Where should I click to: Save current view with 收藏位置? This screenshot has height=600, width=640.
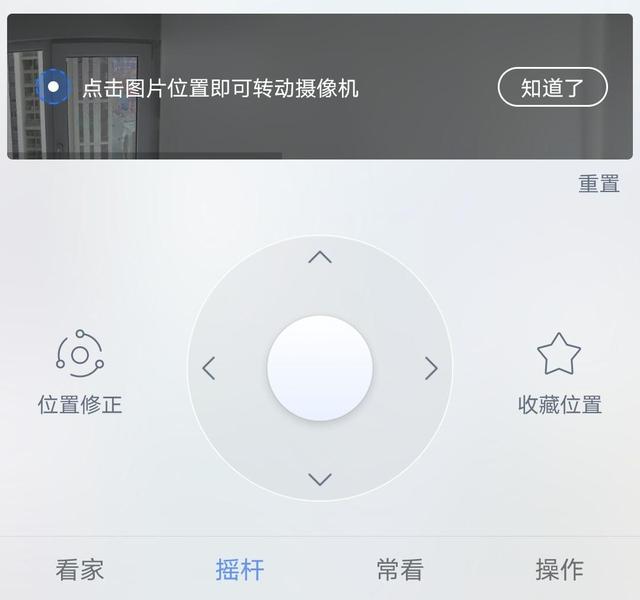(x=559, y=374)
